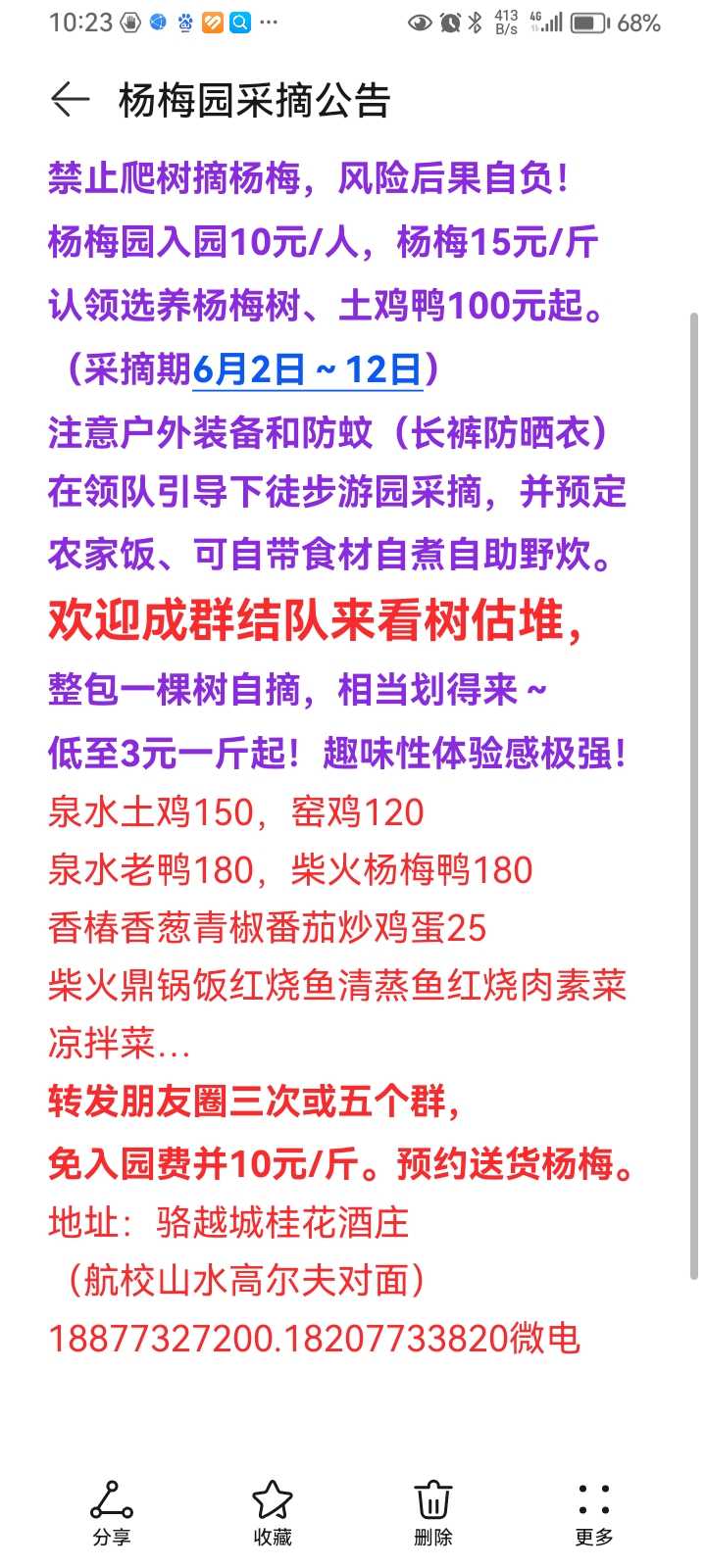
Task: Open the underlined date link 6月2日～12日
Action: pyautogui.click(x=307, y=369)
